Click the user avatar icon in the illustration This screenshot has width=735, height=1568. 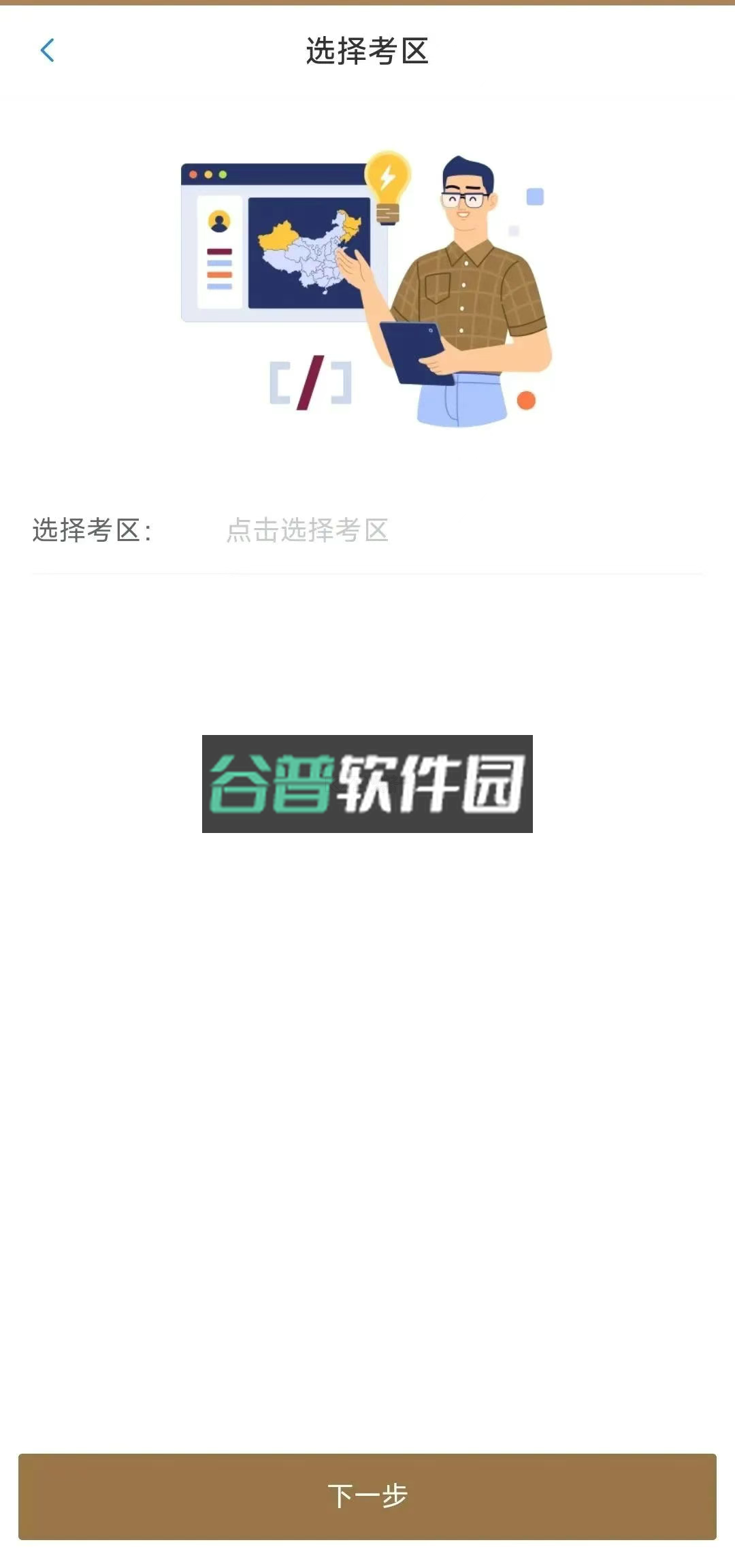tap(218, 220)
